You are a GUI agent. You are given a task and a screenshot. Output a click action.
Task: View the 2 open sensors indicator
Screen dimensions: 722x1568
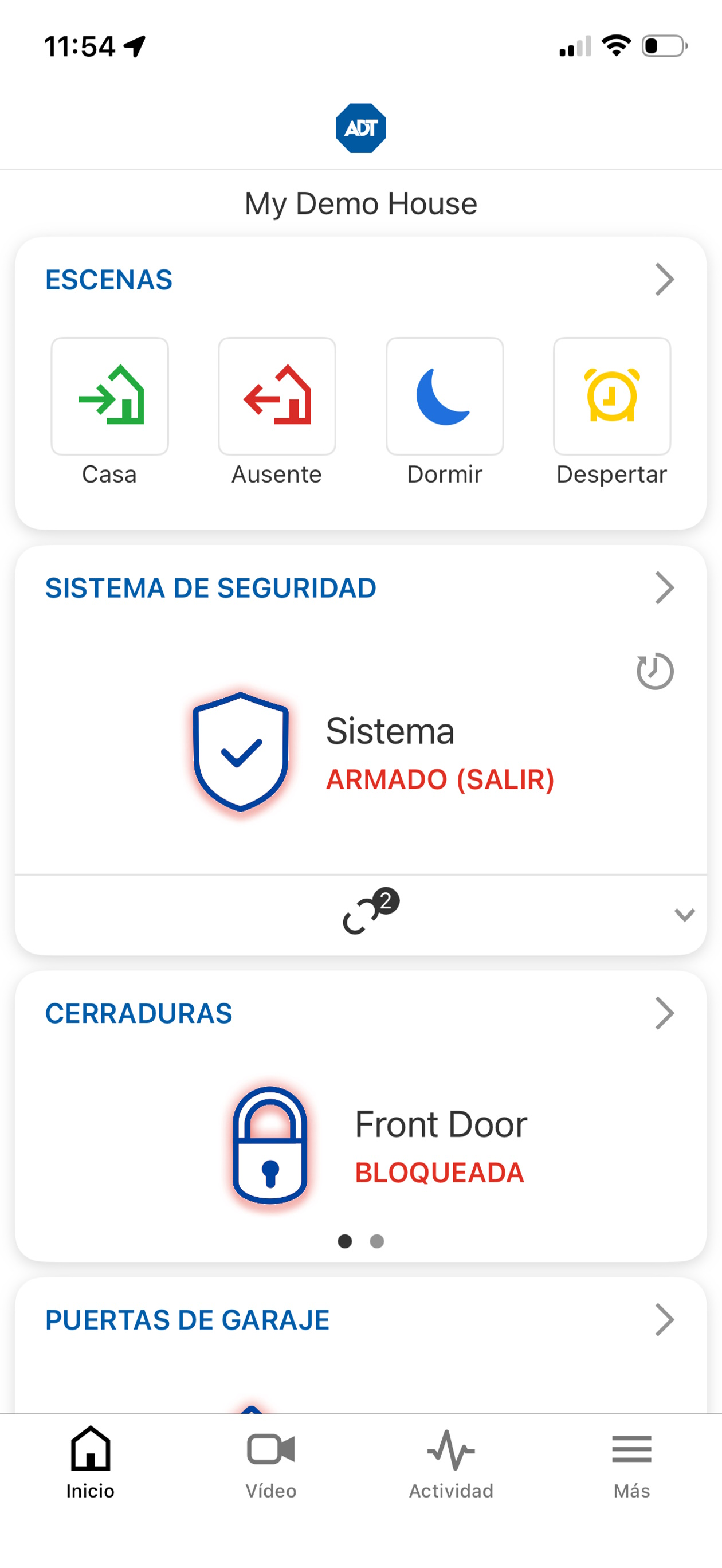click(370, 914)
